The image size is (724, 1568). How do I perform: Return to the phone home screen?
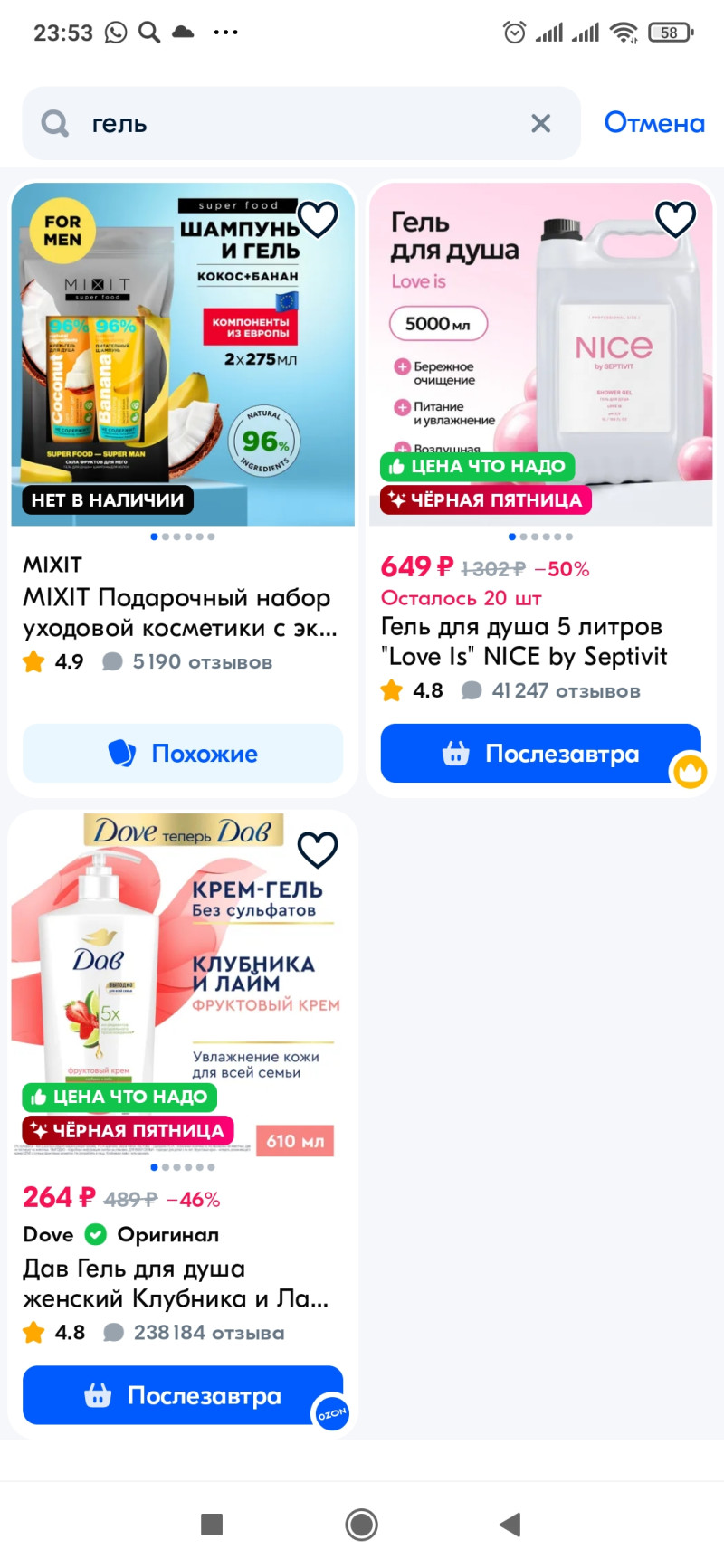coord(362,1525)
